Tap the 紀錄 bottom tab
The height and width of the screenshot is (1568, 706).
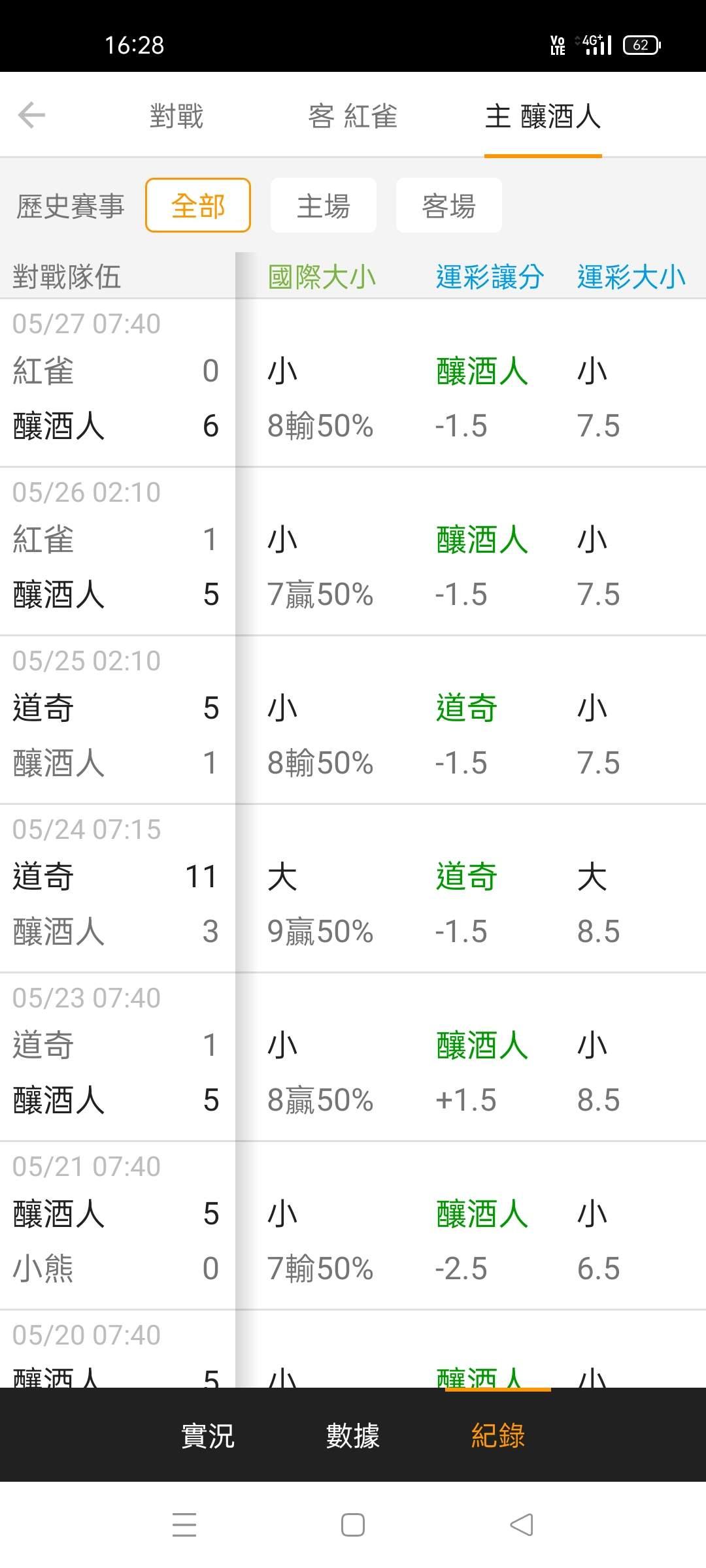click(x=498, y=1435)
